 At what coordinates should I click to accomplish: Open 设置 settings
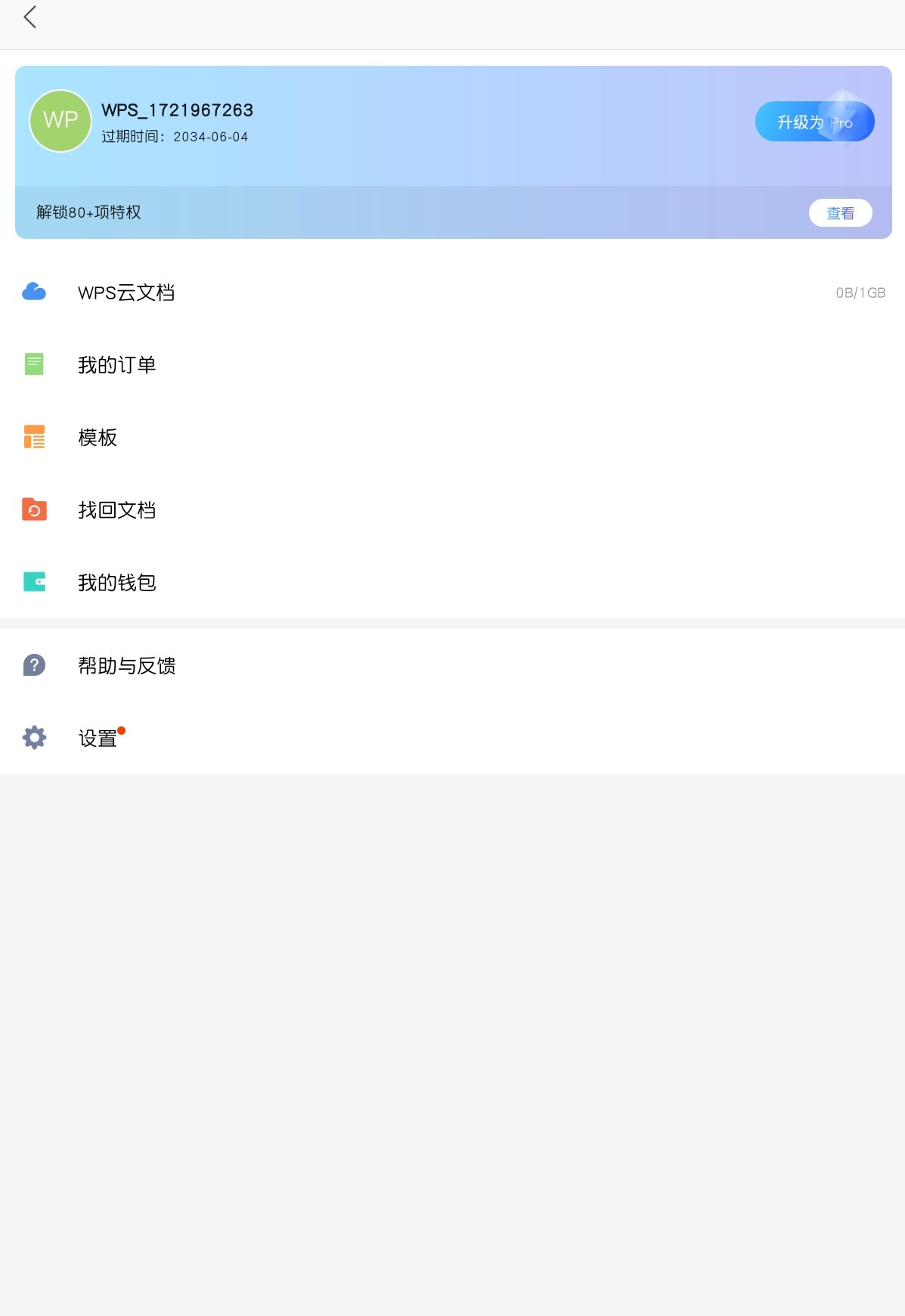(98, 739)
